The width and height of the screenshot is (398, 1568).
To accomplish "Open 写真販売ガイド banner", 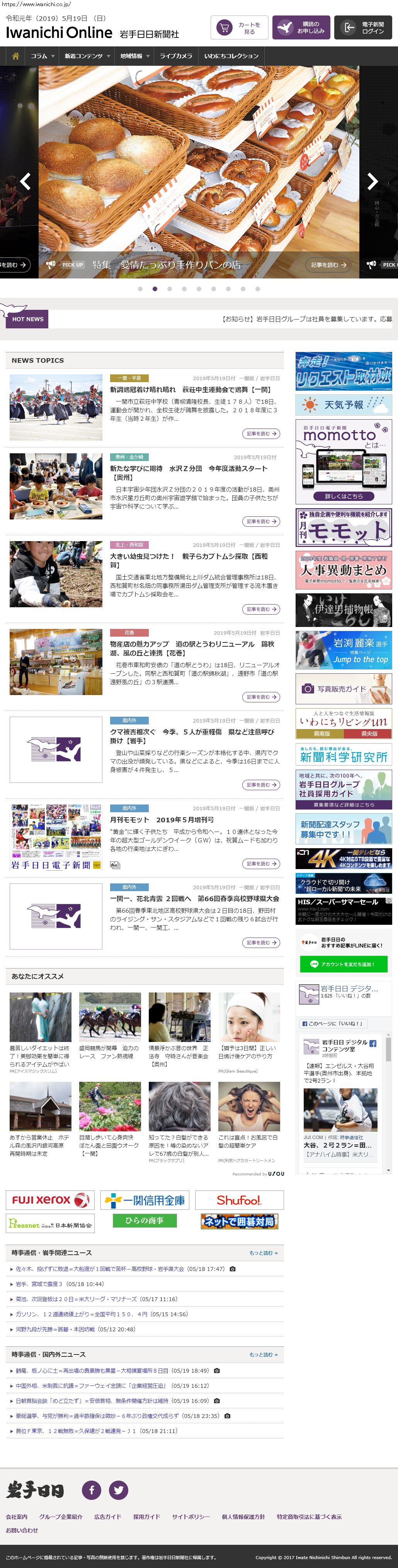I will coord(343,688).
